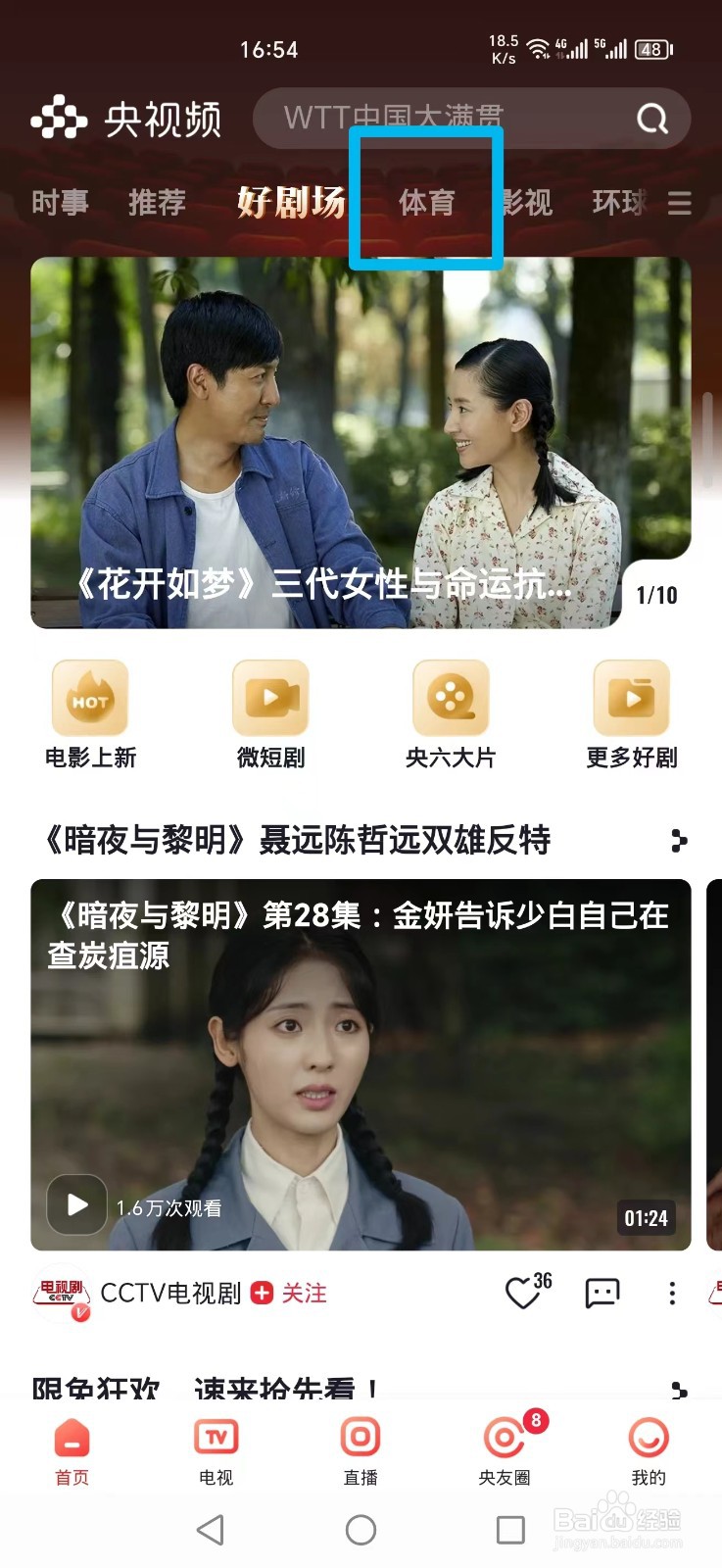This screenshot has height=1568, width=722.
Task: Open 央六大片 movie channel icon
Action: tap(451, 698)
